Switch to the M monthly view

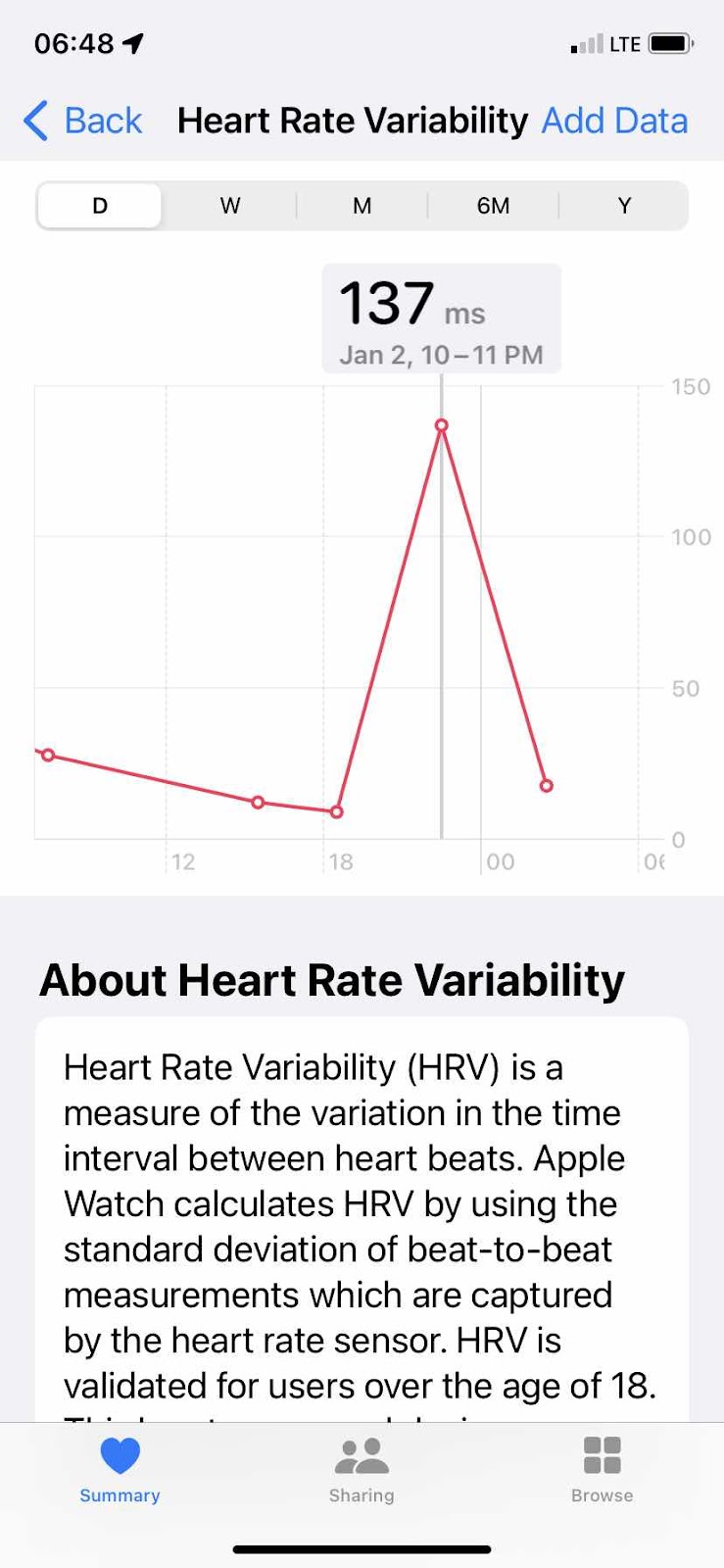click(362, 206)
